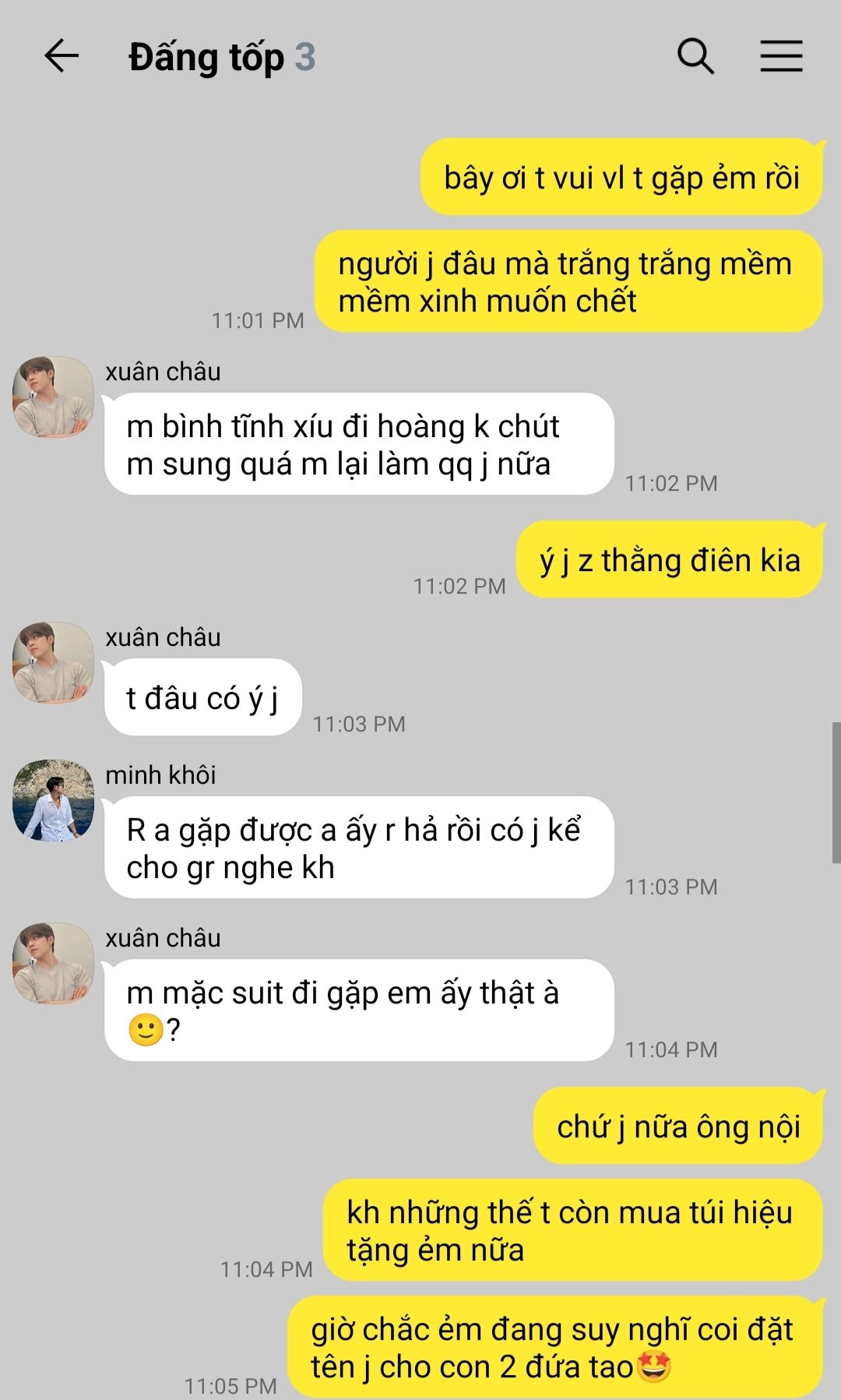Open minh khôi's profile picture

(x=53, y=800)
